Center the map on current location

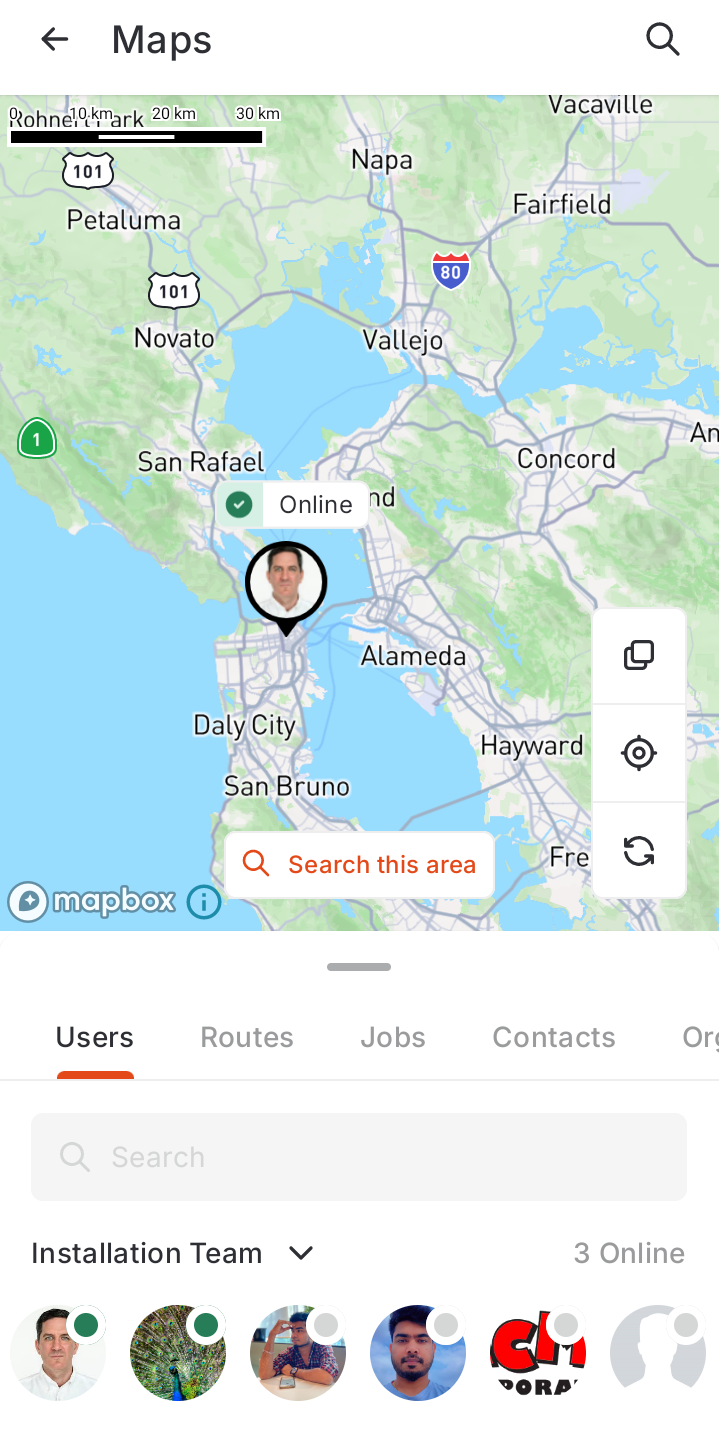pos(639,753)
